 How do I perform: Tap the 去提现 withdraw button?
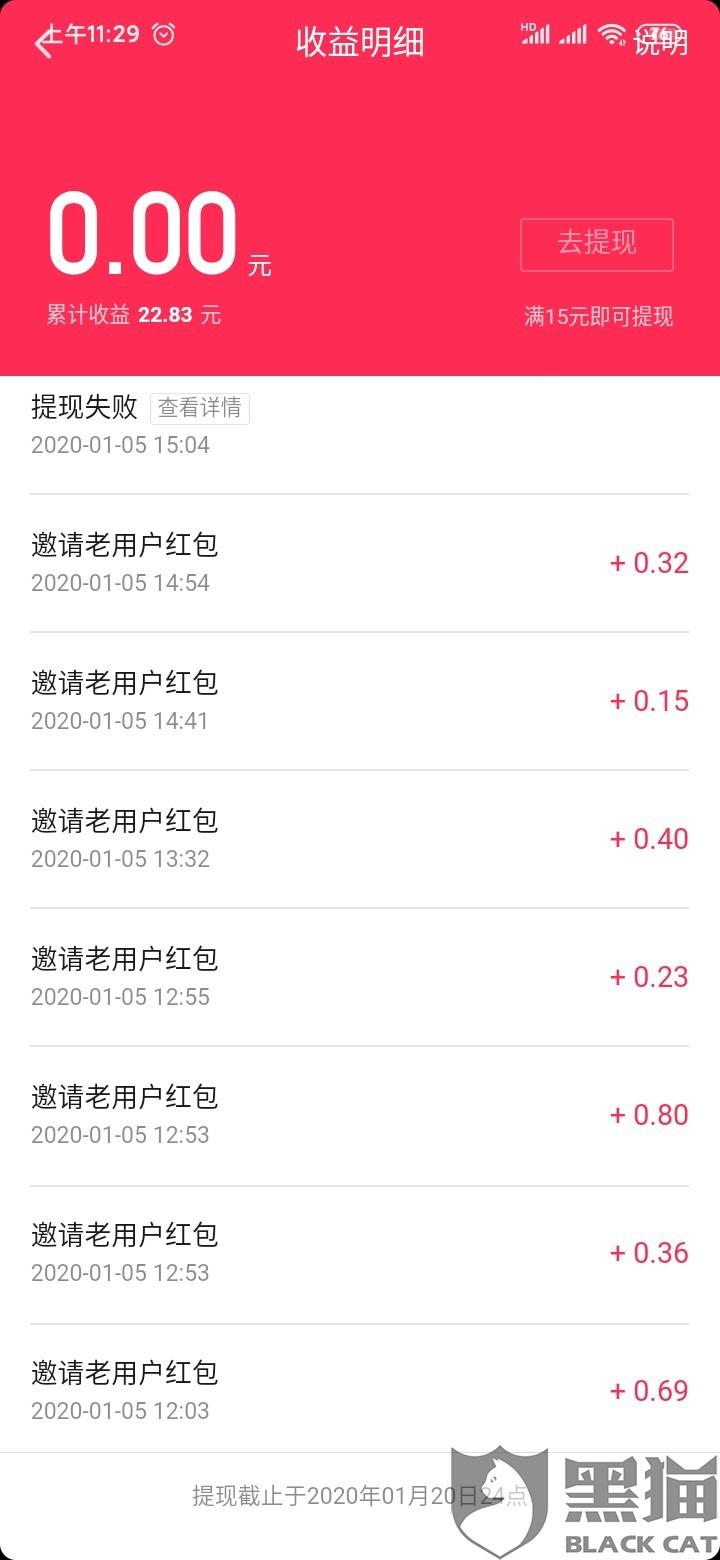[597, 244]
